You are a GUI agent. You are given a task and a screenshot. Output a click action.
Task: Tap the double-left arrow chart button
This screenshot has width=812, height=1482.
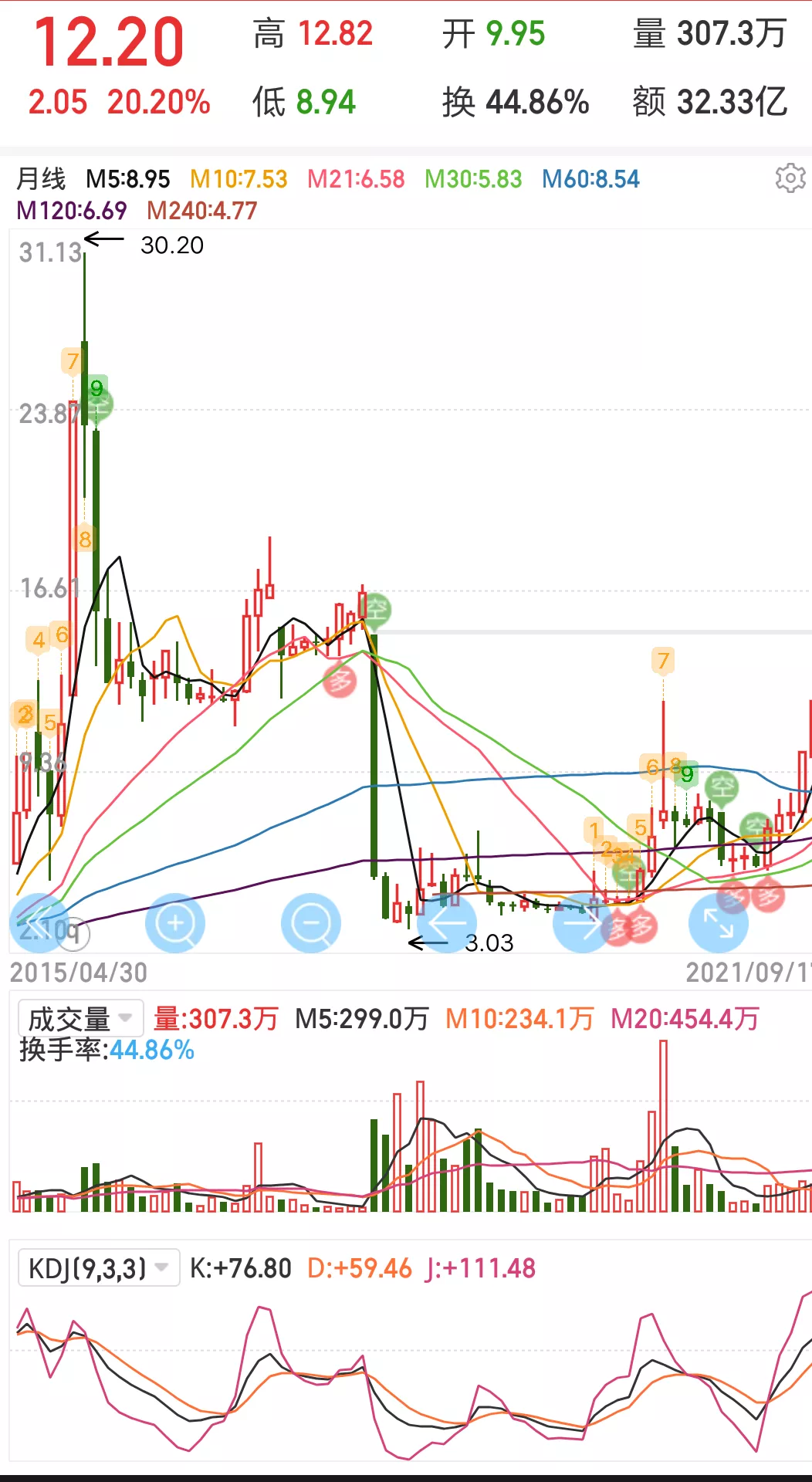click(x=39, y=923)
